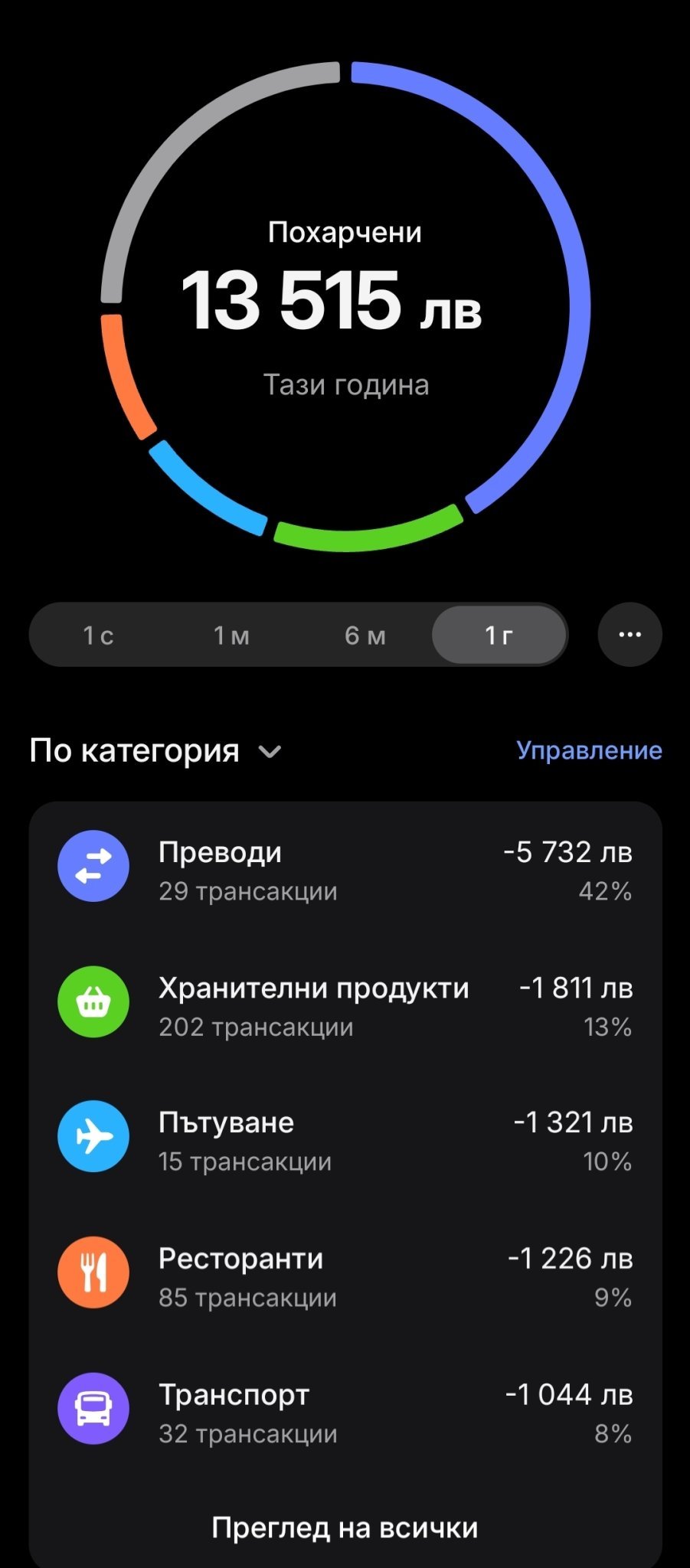
Task: Switch to the 6 м period
Action: coord(365,635)
